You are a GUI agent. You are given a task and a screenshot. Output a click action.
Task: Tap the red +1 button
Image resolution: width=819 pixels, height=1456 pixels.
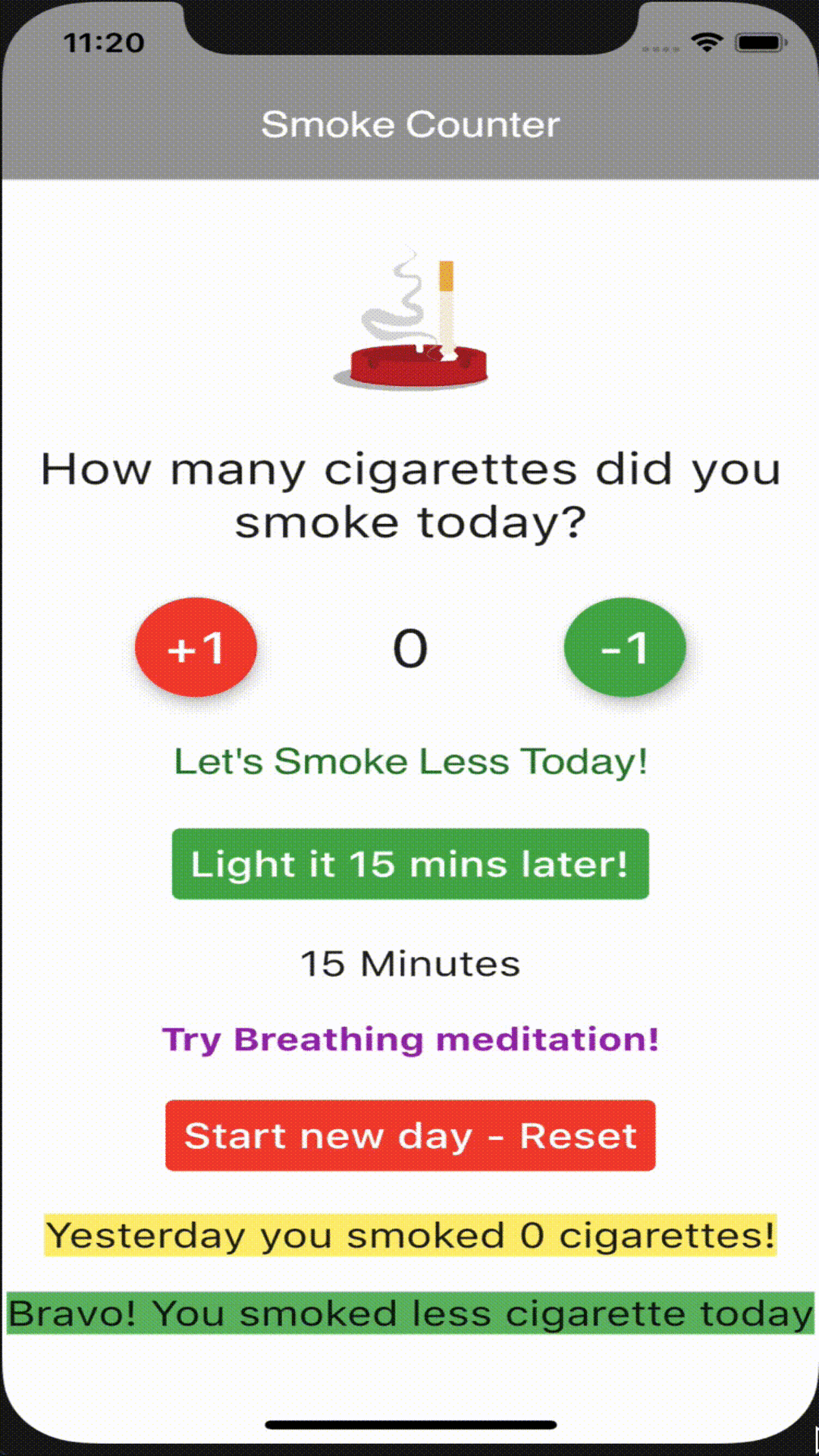click(196, 648)
